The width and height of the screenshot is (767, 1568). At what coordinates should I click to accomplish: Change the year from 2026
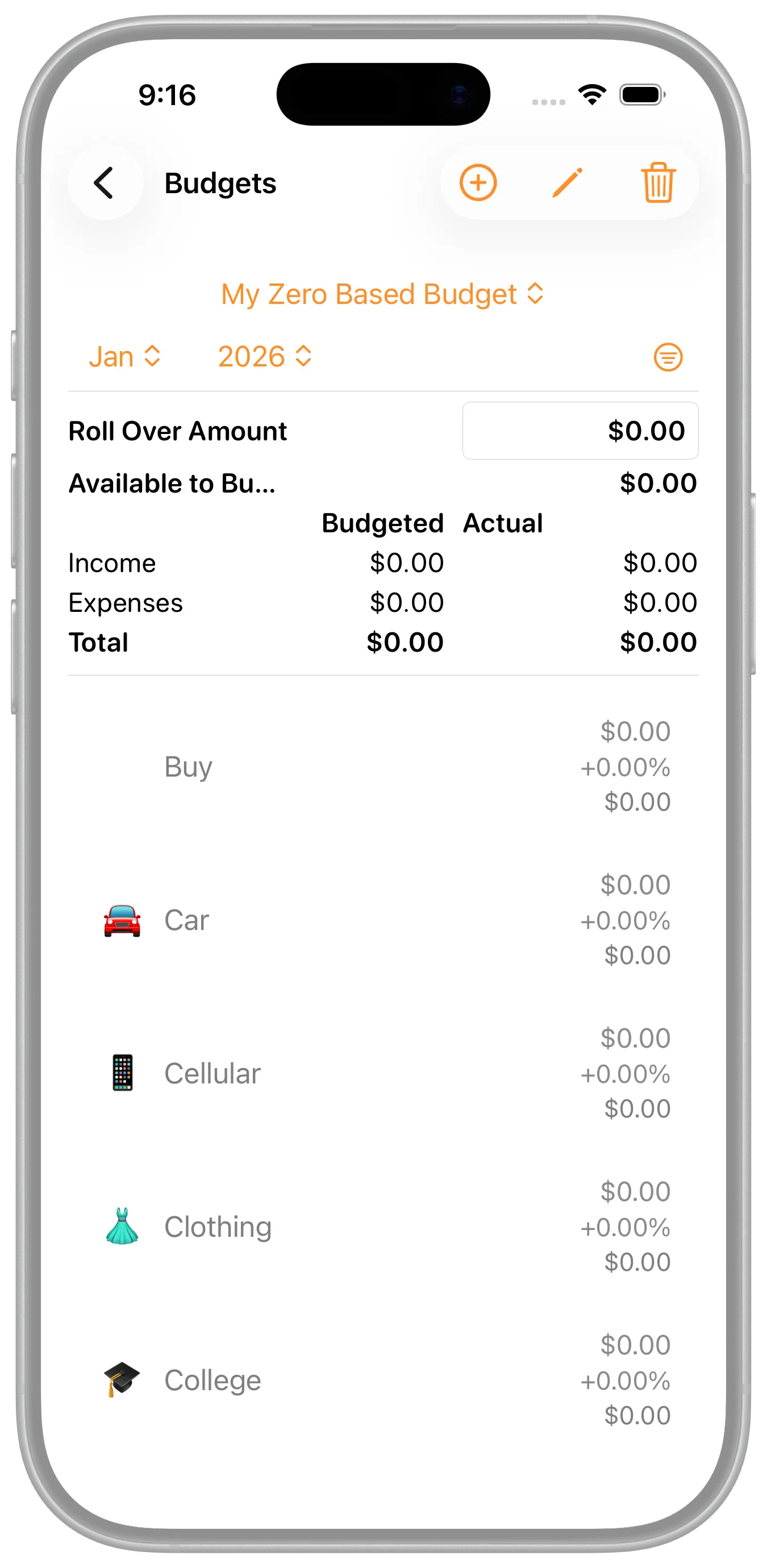265,357
